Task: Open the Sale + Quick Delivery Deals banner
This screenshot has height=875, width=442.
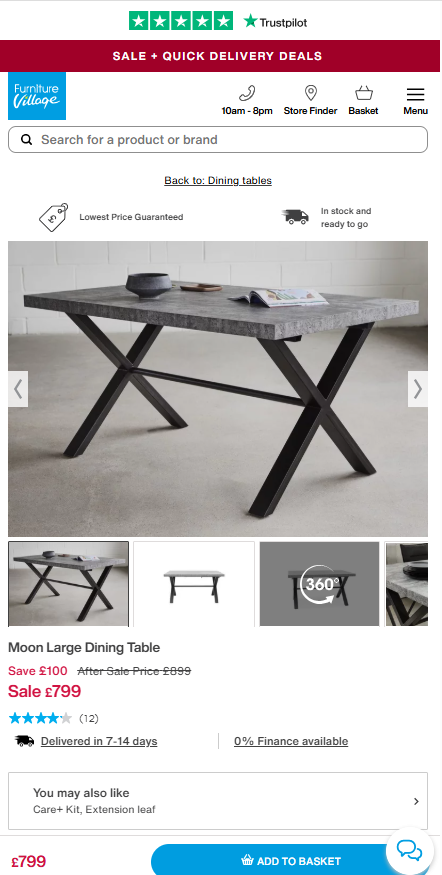Action: [218, 56]
